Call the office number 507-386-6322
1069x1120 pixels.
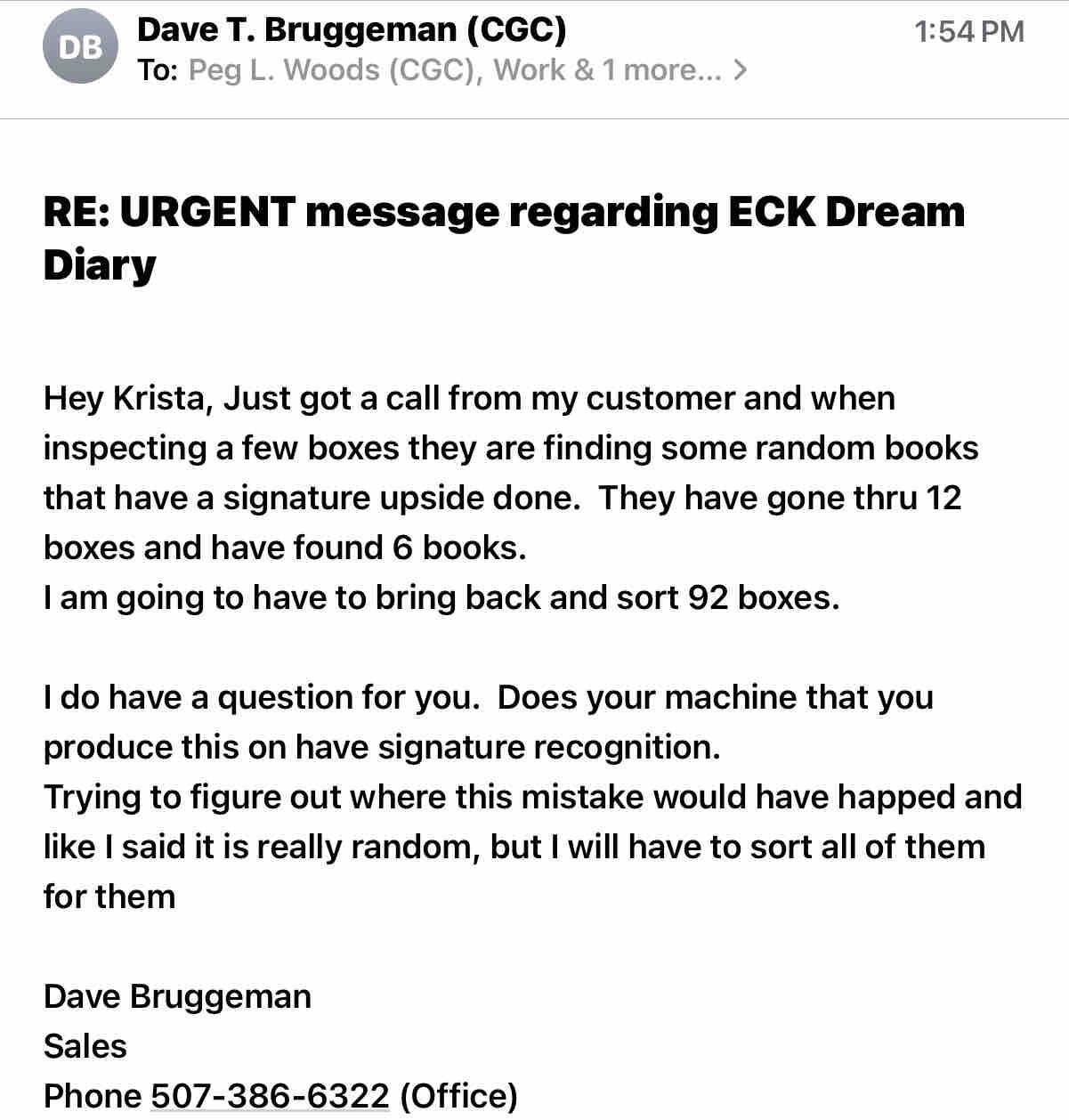tap(270, 1095)
